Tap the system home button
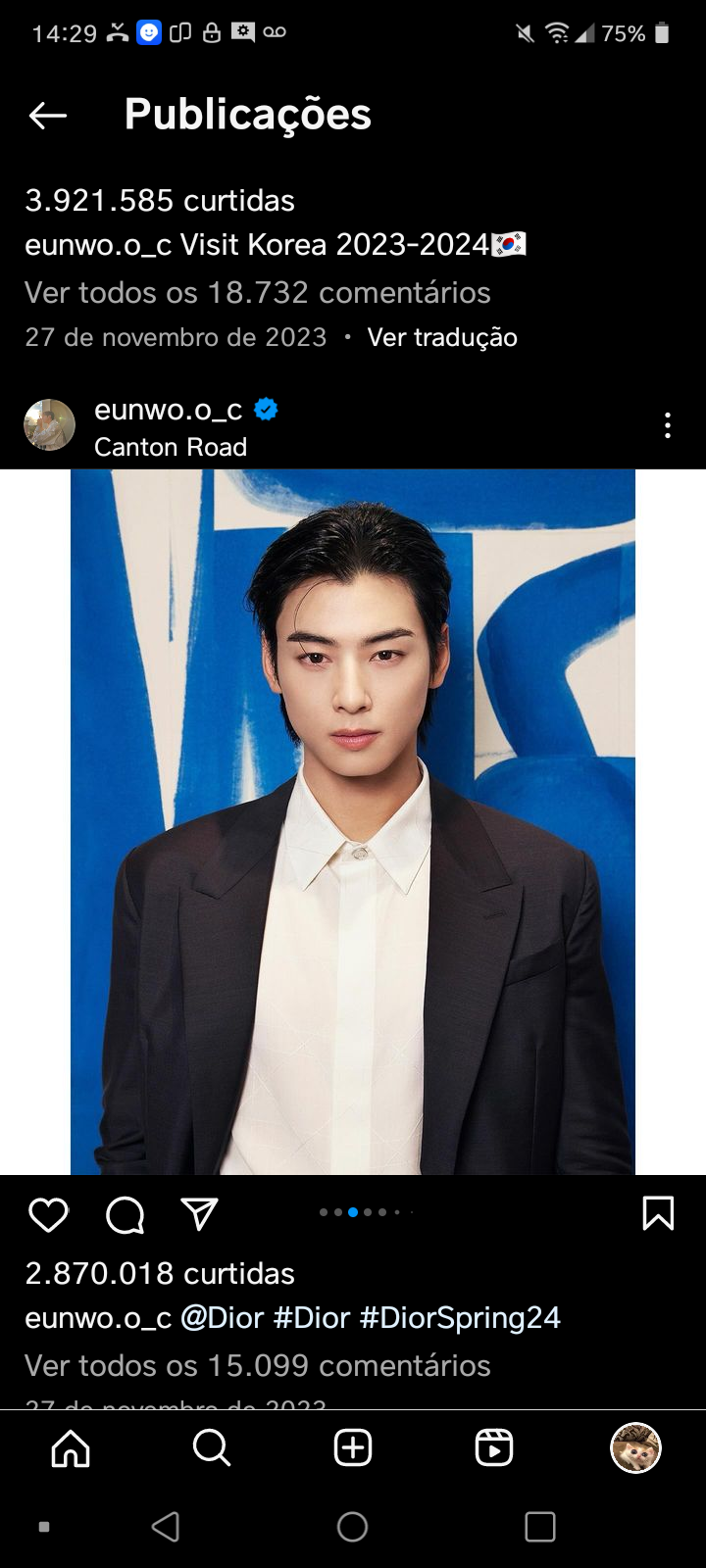 point(352,1527)
